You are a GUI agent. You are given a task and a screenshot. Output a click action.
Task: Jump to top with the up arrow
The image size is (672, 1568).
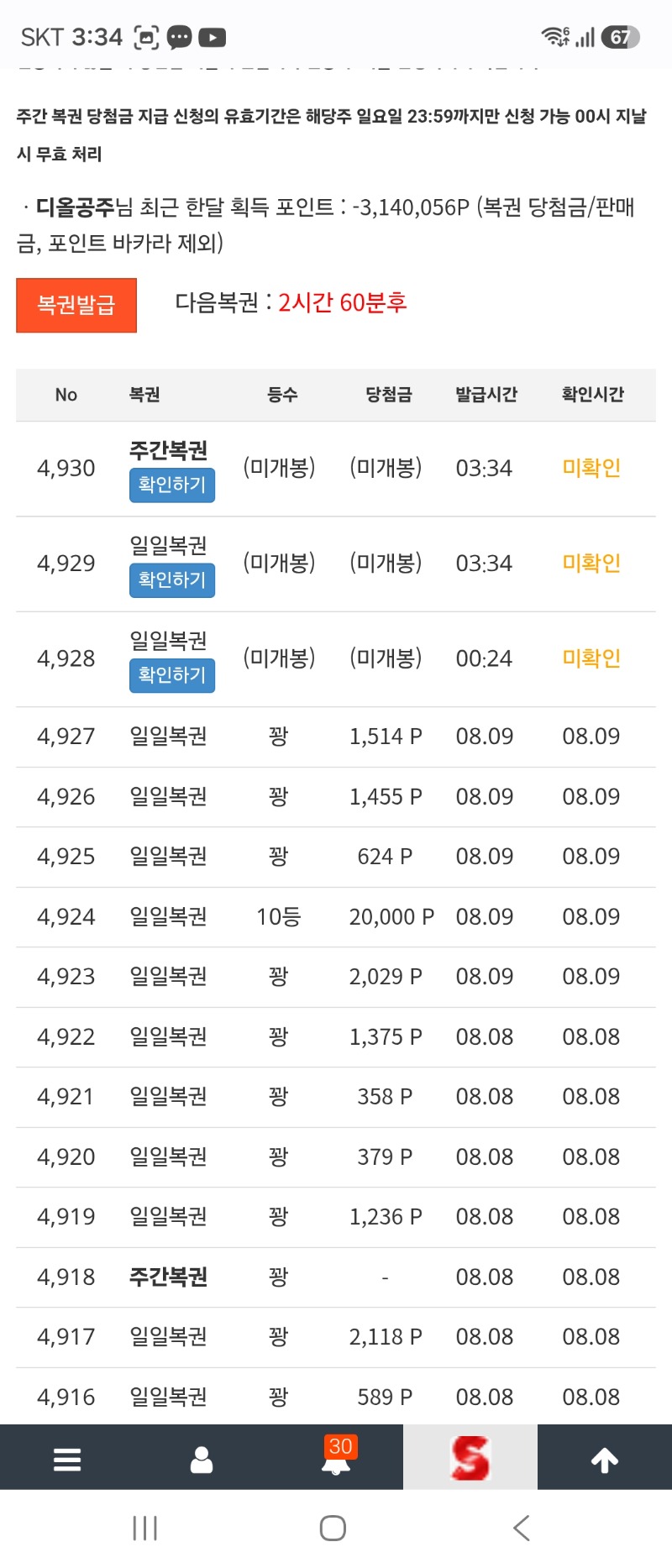(605, 1460)
